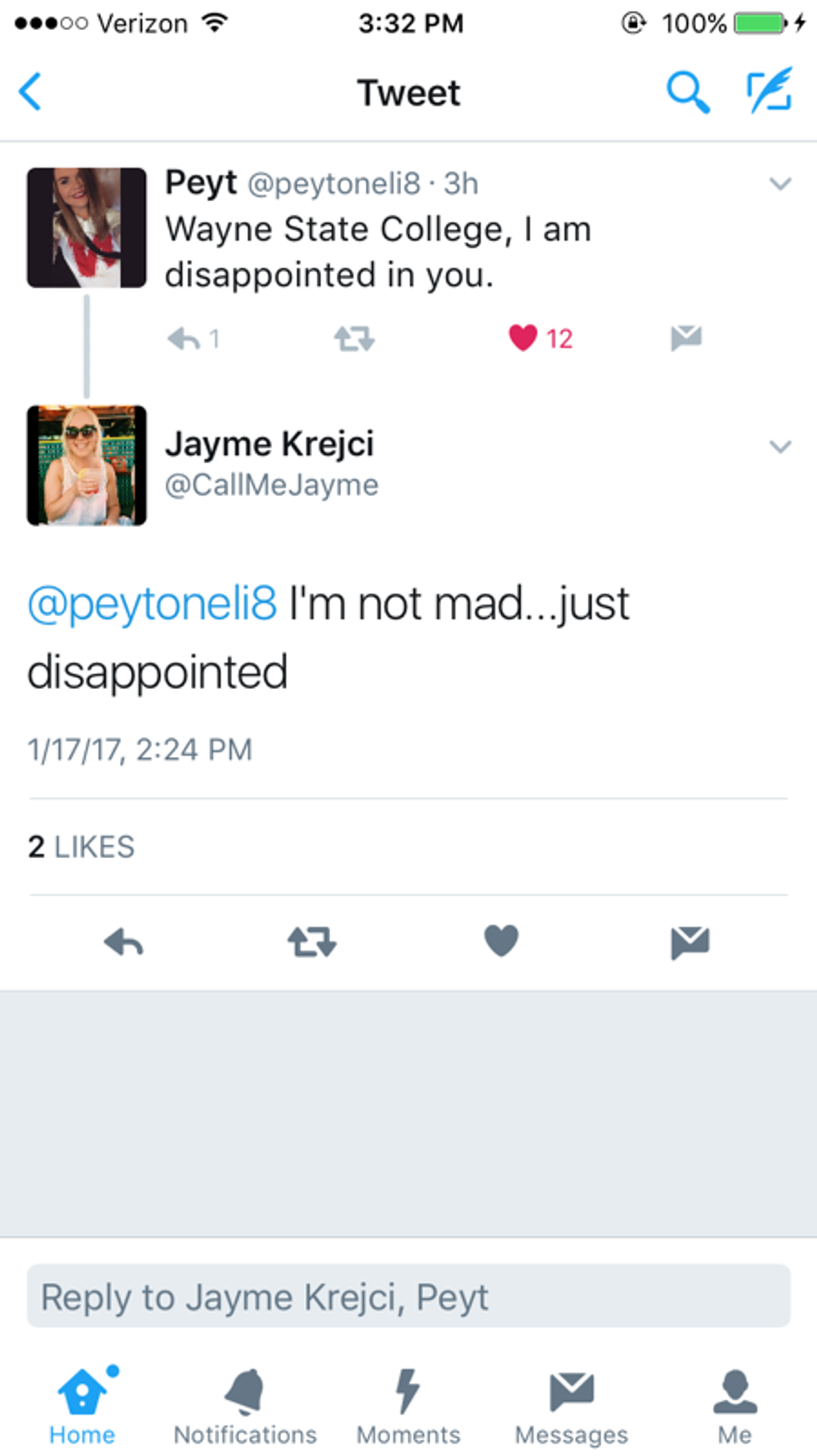Expand options chevron on Peyt's tweet
Screen dimensions: 817x1456
coord(779,184)
